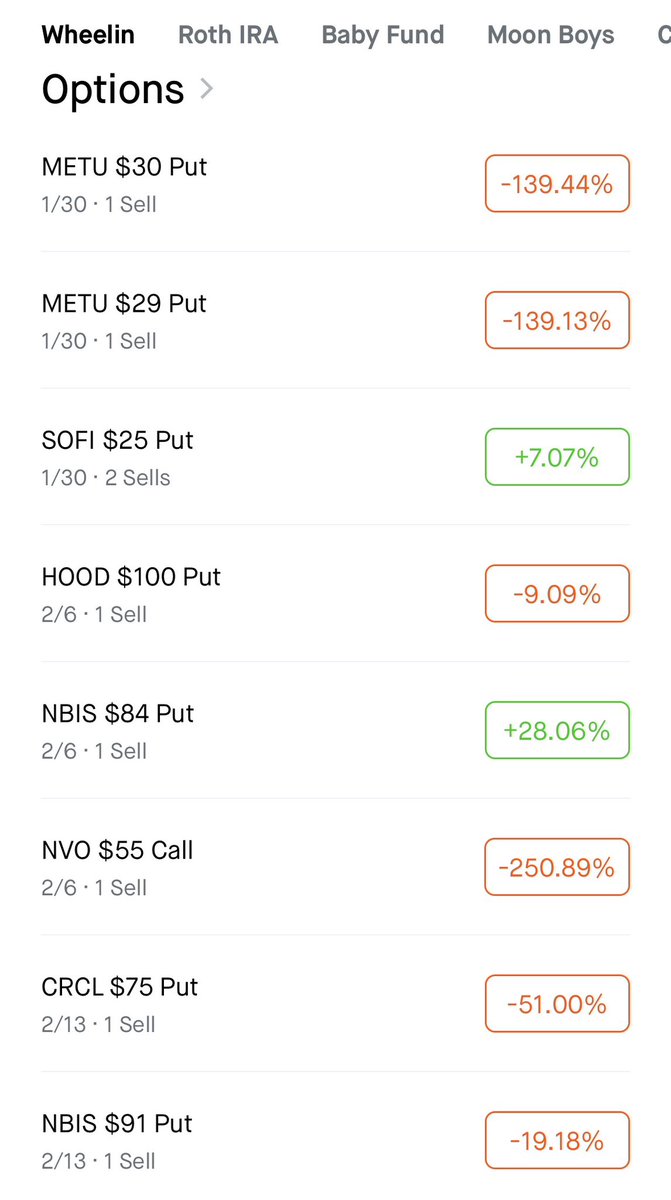Screen dimensions: 671x1200
Task: View the NBIS $84 Put position
Action: pyautogui.click(x=118, y=714)
